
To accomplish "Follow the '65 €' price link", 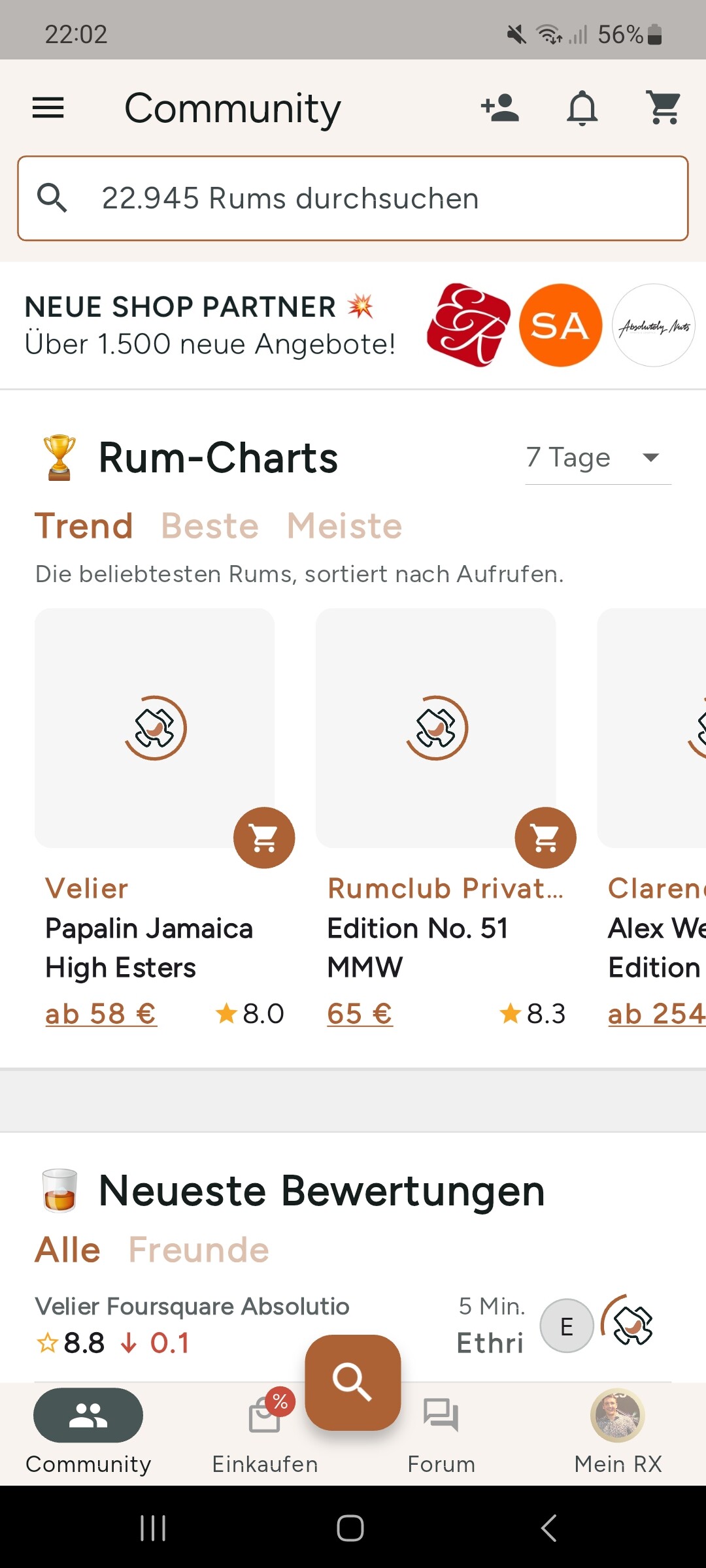I will point(360,1014).
